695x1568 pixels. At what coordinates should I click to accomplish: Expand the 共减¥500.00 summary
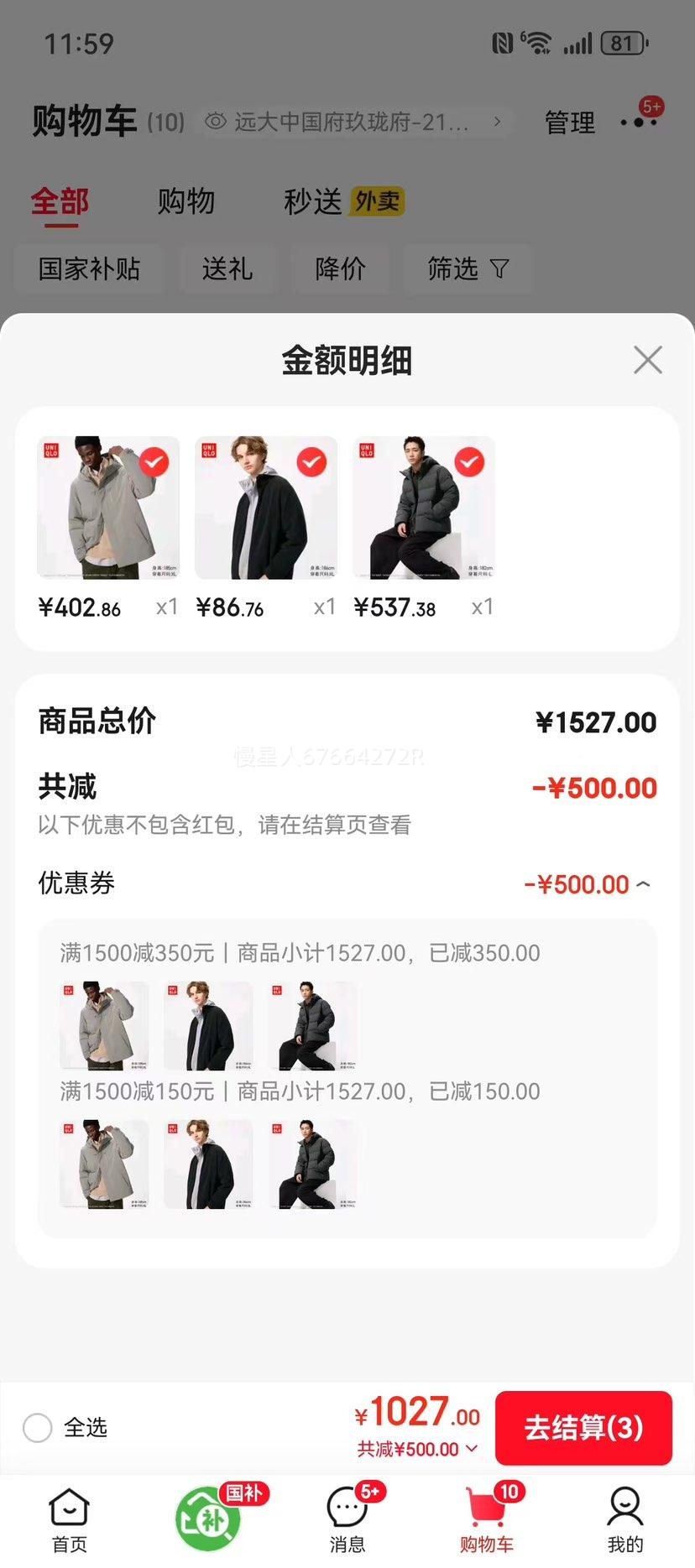pyautogui.click(x=418, y=1449)
